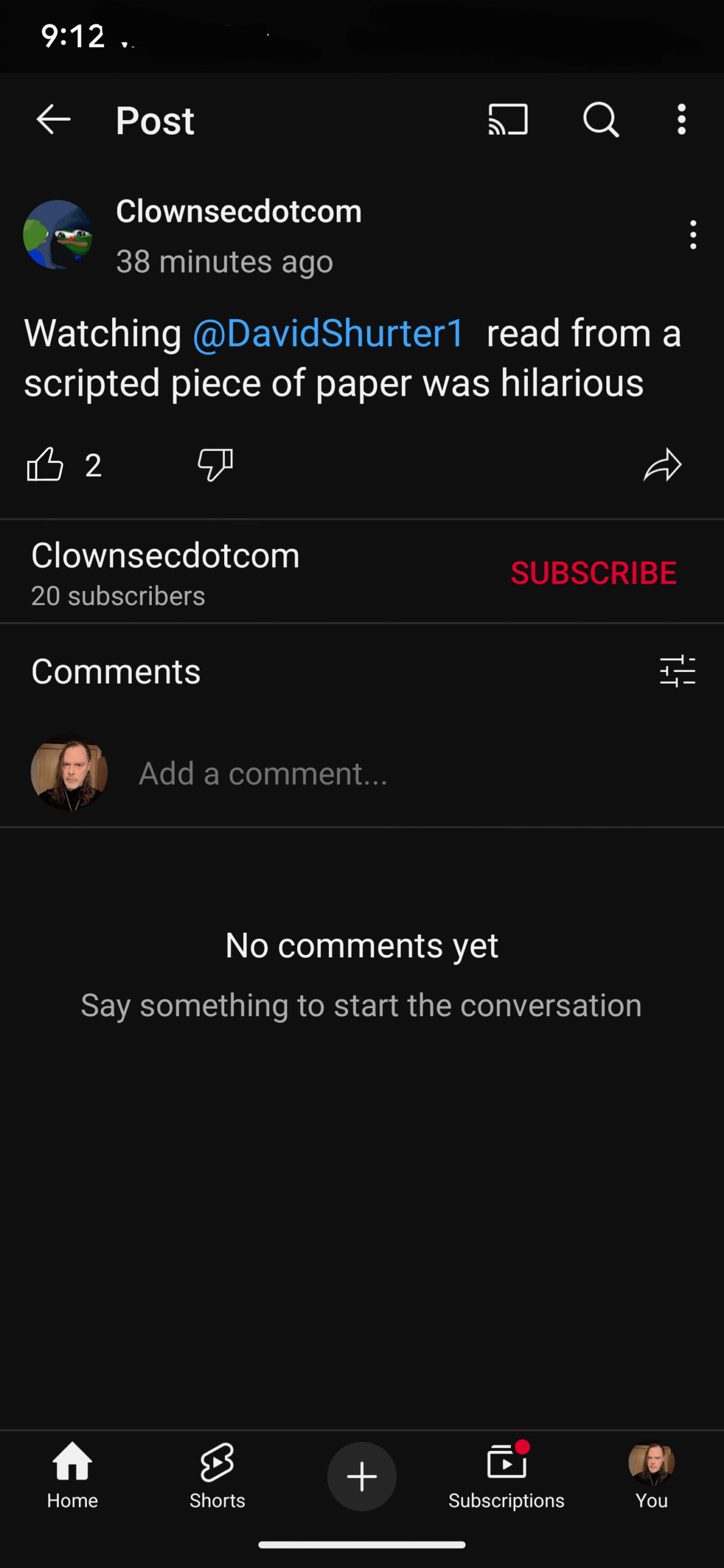The height and width of the screenshot is (1568, 724).
Task: Switch to the Subscriptions tab
Action: [x=507, y=1476]
